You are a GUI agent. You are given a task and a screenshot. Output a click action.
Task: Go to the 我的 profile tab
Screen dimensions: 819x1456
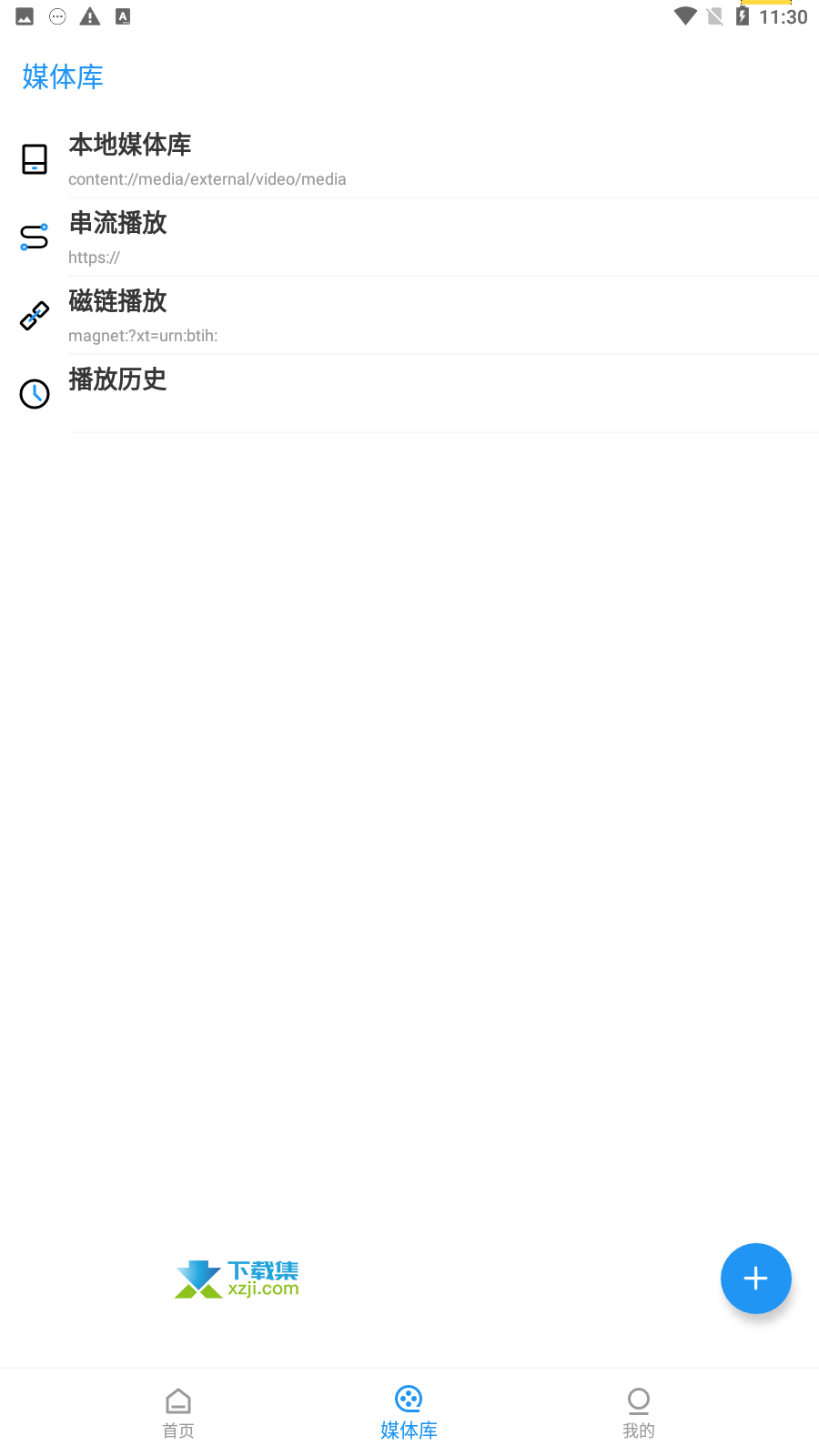tap(639, 1412)
